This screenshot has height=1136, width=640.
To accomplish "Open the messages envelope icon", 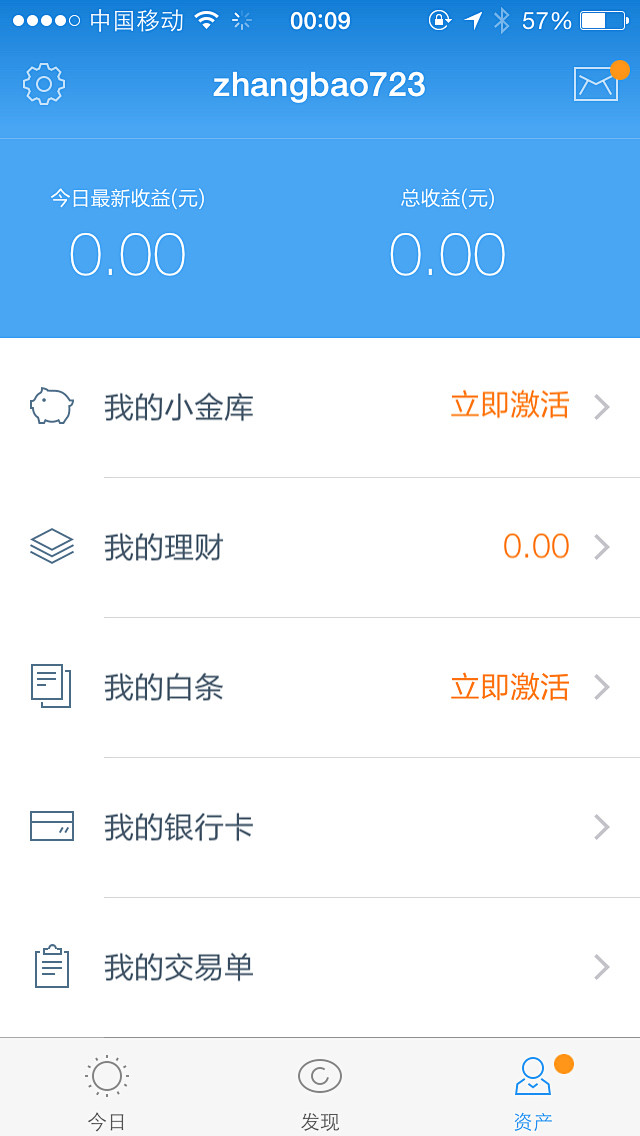I will [596, 84].
